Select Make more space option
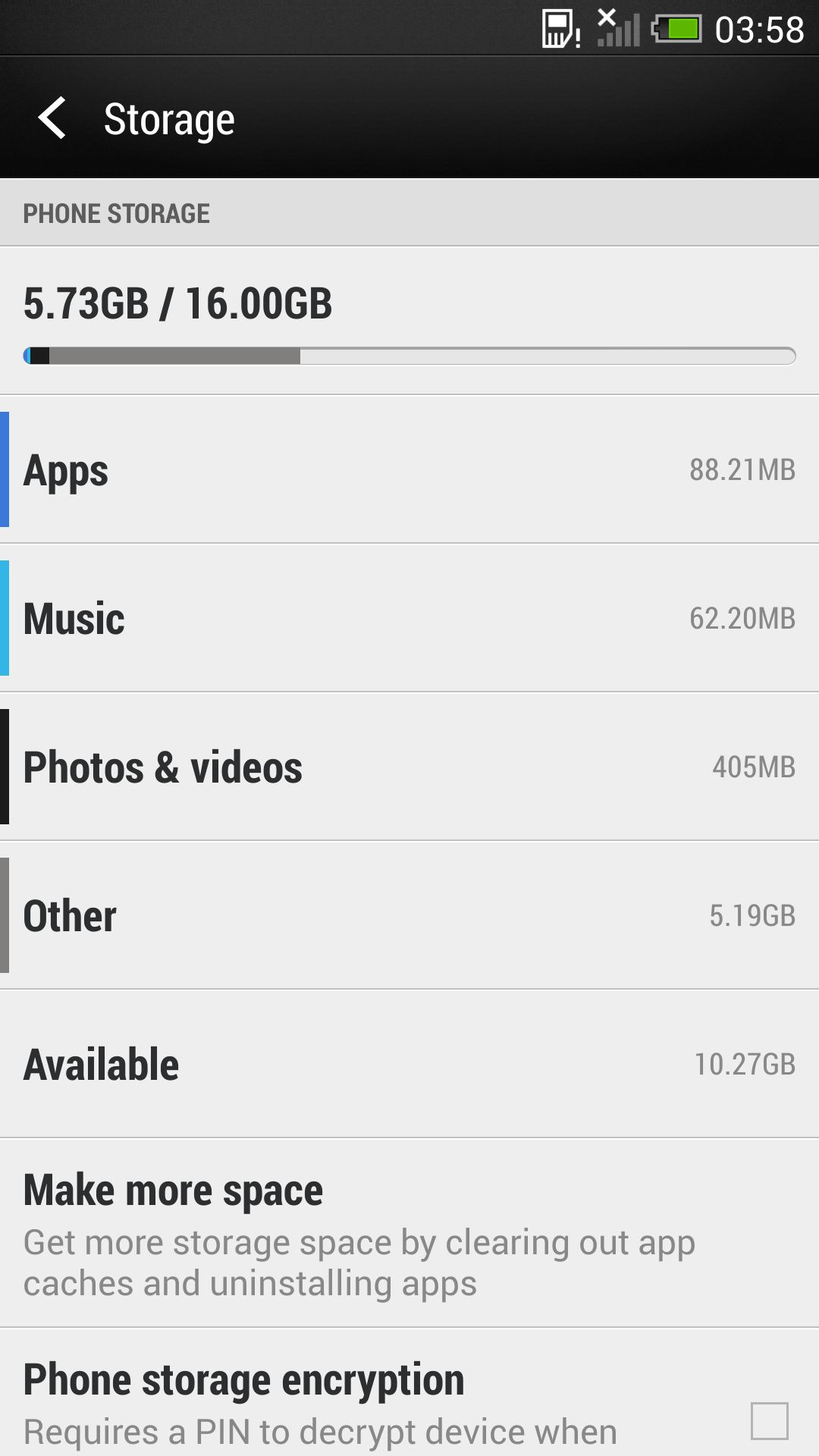 [x=409, y=1233]
